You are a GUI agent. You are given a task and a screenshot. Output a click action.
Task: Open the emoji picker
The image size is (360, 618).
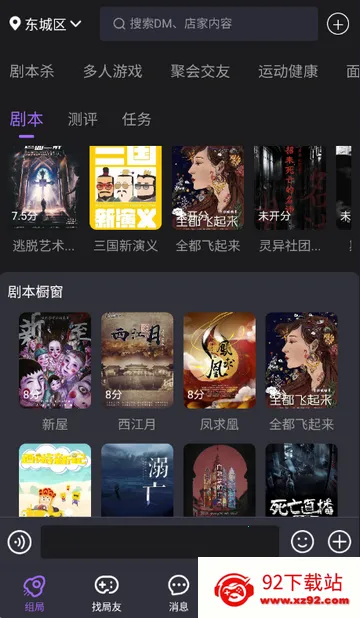[x=302, y=541]
